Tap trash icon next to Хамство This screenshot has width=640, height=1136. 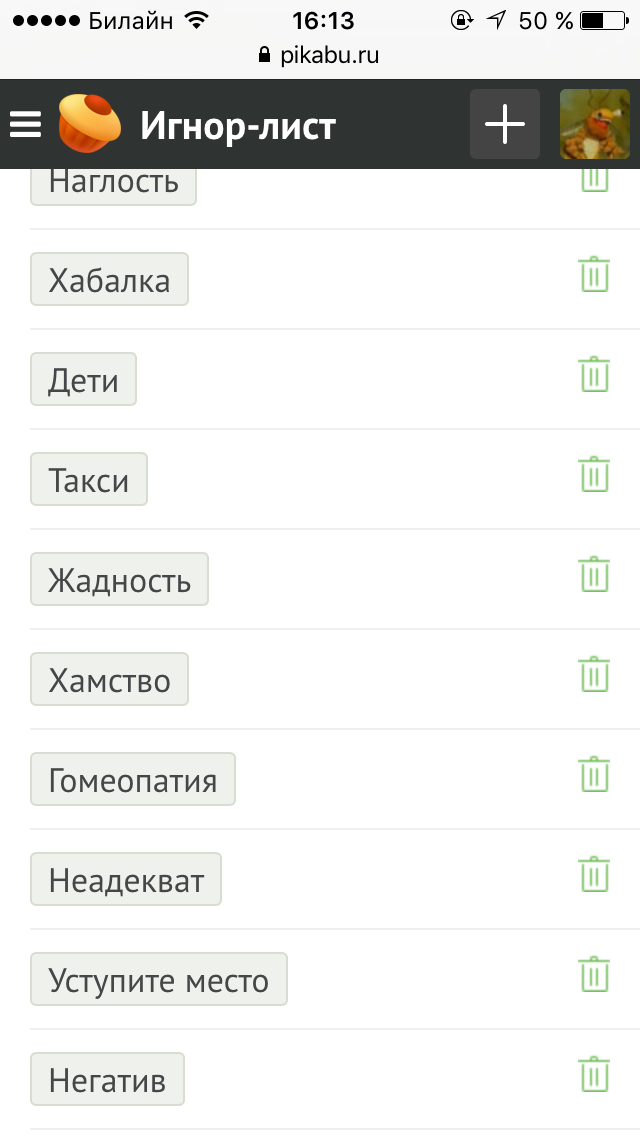pyautogui.click(x=594, y=675)
